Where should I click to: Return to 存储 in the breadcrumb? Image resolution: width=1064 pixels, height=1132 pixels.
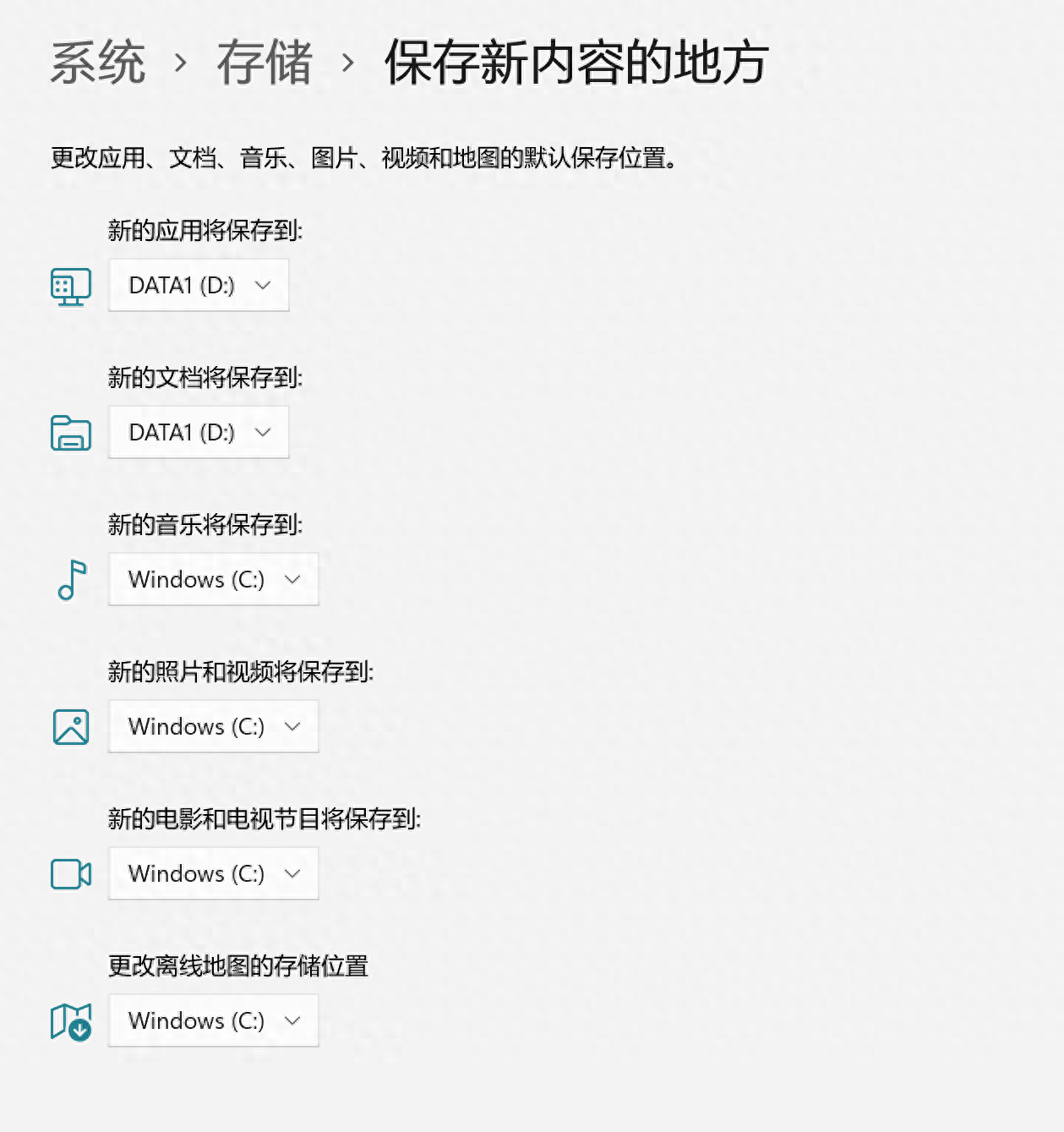[x=265, y=63]
